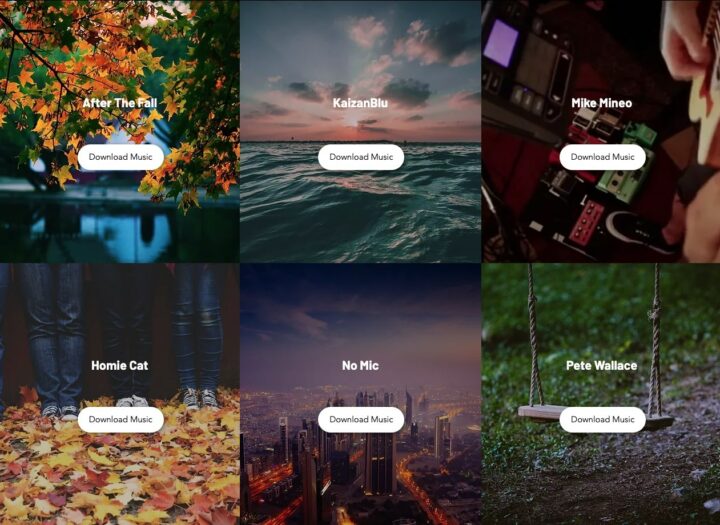The height and width of the screenshot is (525, 720).
Task: Download music by After The Fall
Action: coord(120,157)
